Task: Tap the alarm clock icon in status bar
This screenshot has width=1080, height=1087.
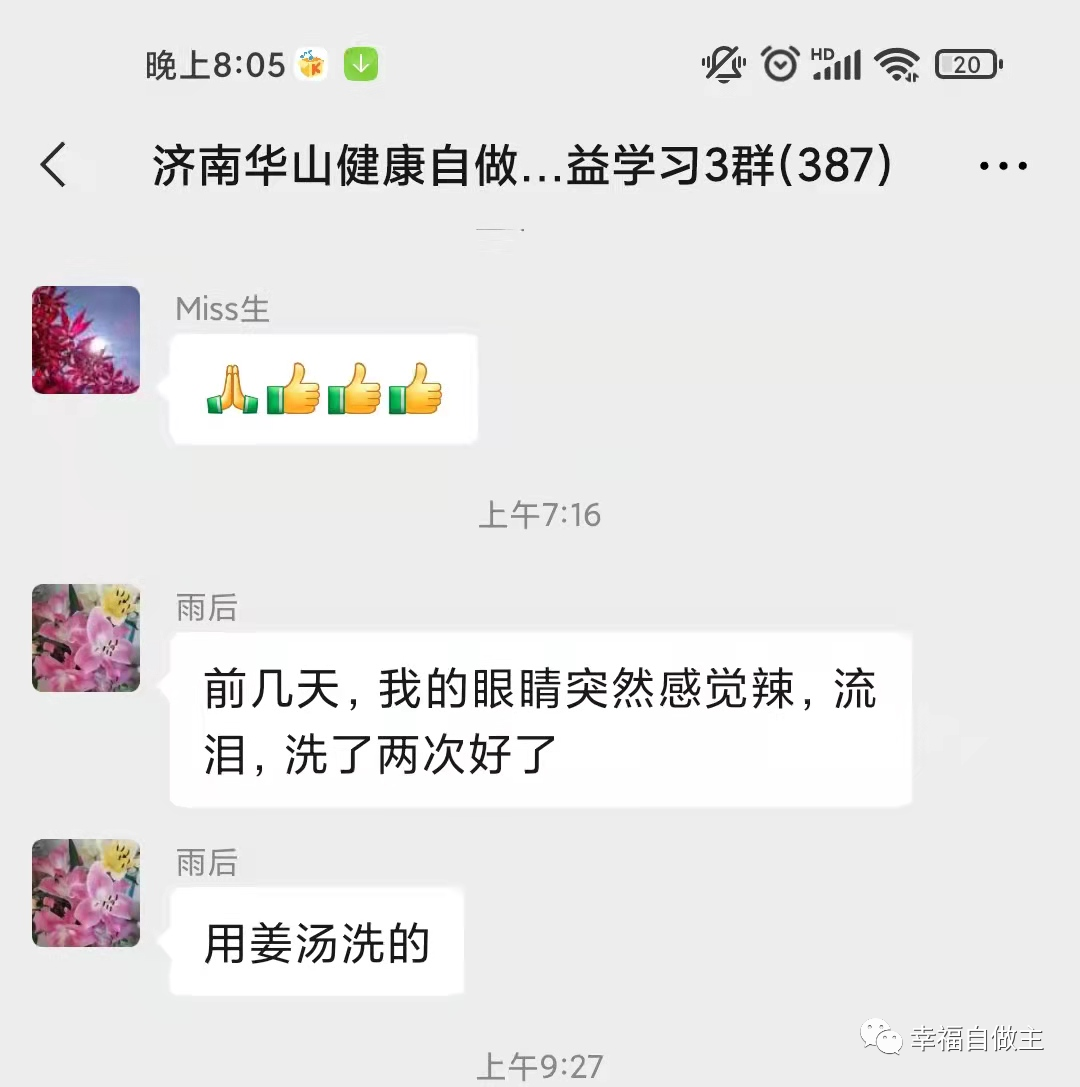Action: pos(781,63)
